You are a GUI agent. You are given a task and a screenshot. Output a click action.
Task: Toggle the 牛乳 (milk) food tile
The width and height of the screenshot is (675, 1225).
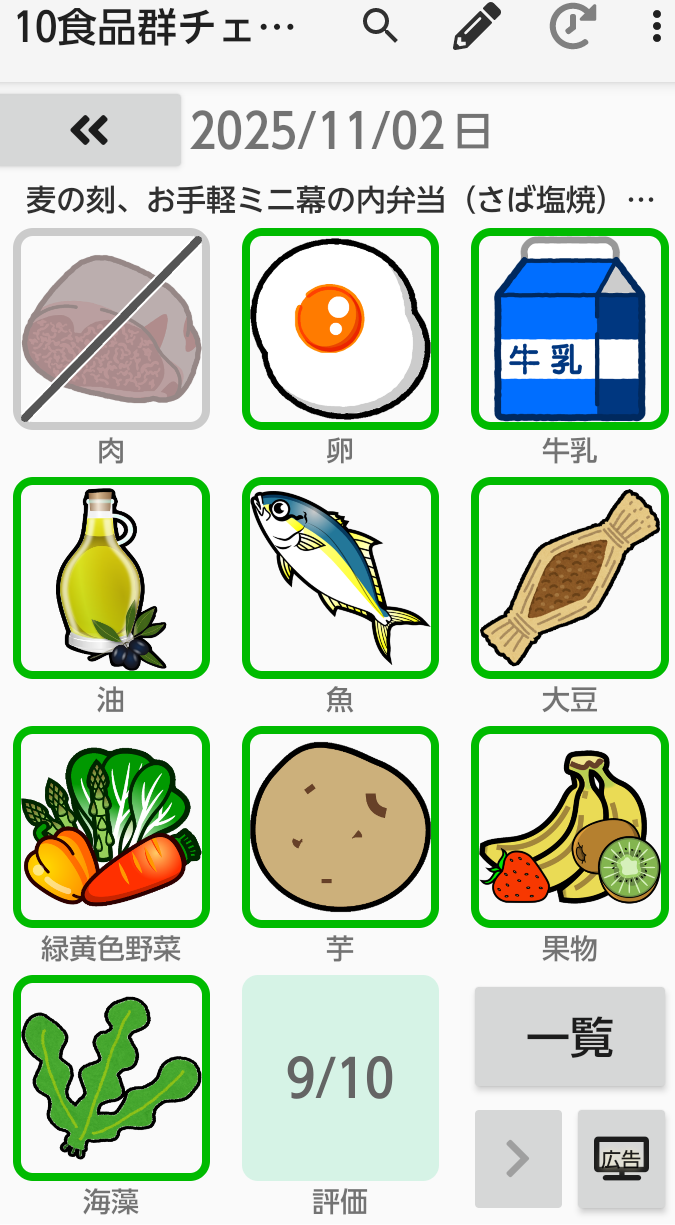[x=569, y=329]
